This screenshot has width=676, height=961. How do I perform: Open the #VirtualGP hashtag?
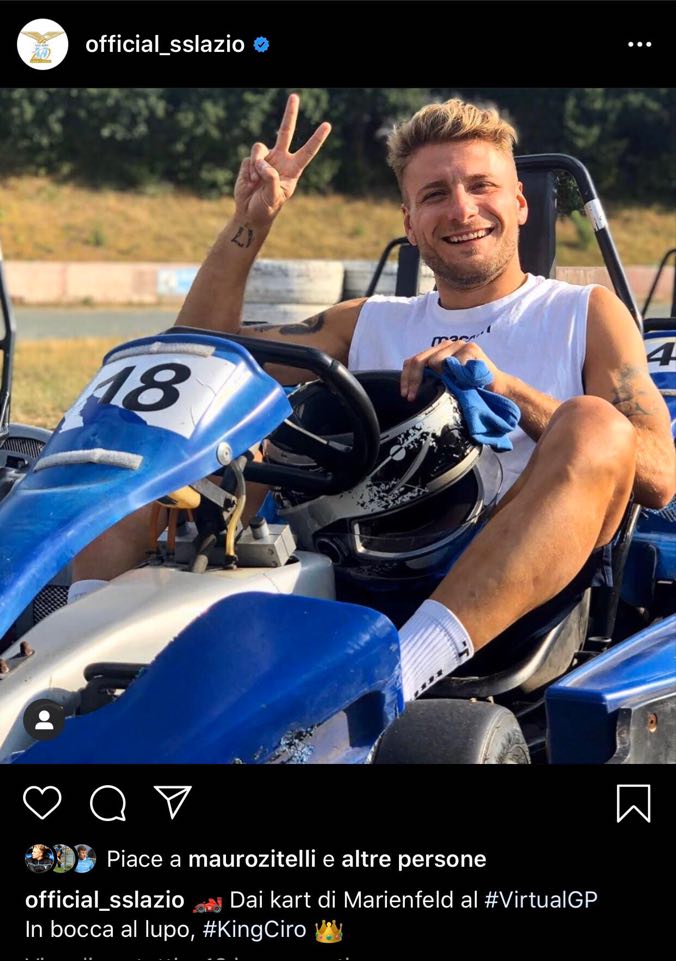click(540, 899)
